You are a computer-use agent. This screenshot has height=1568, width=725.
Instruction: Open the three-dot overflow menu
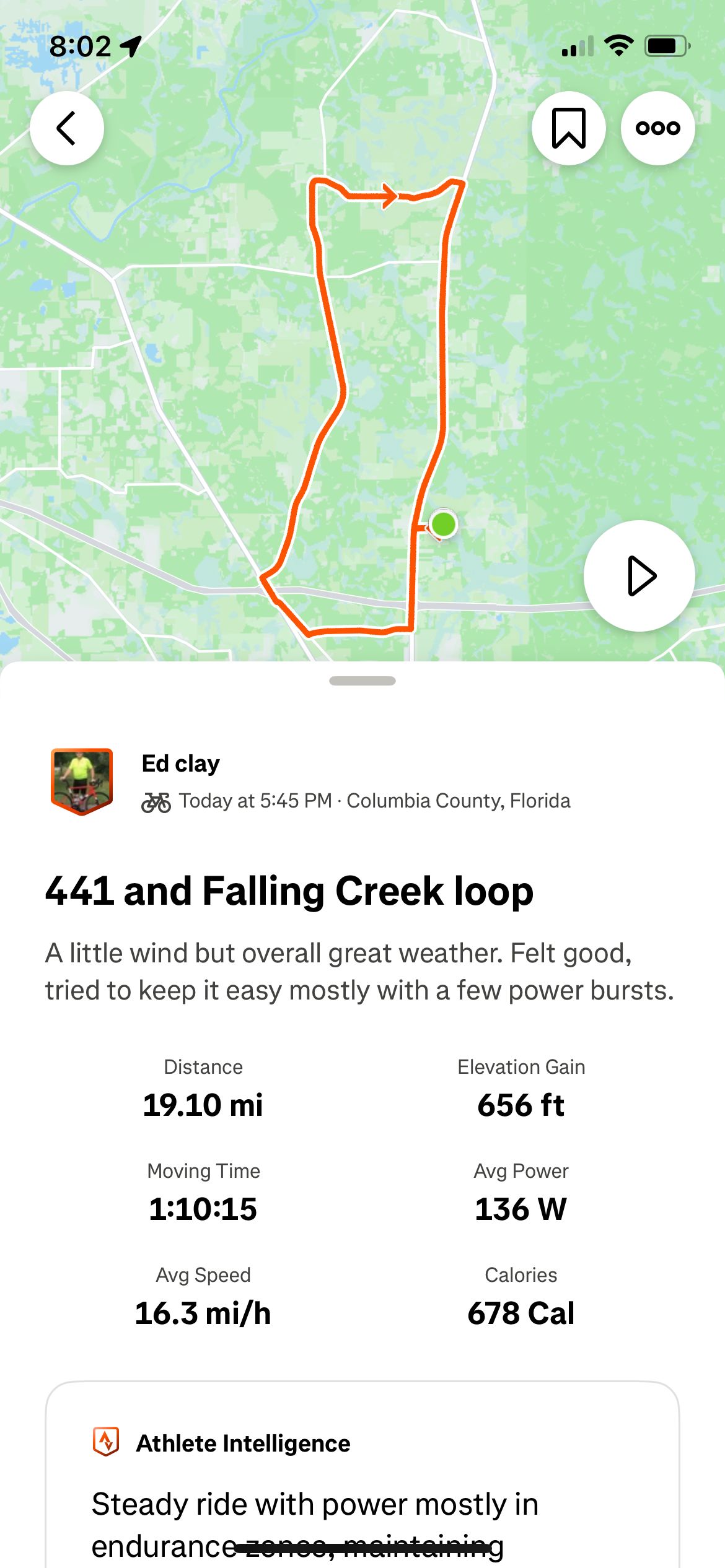point(657,128)
